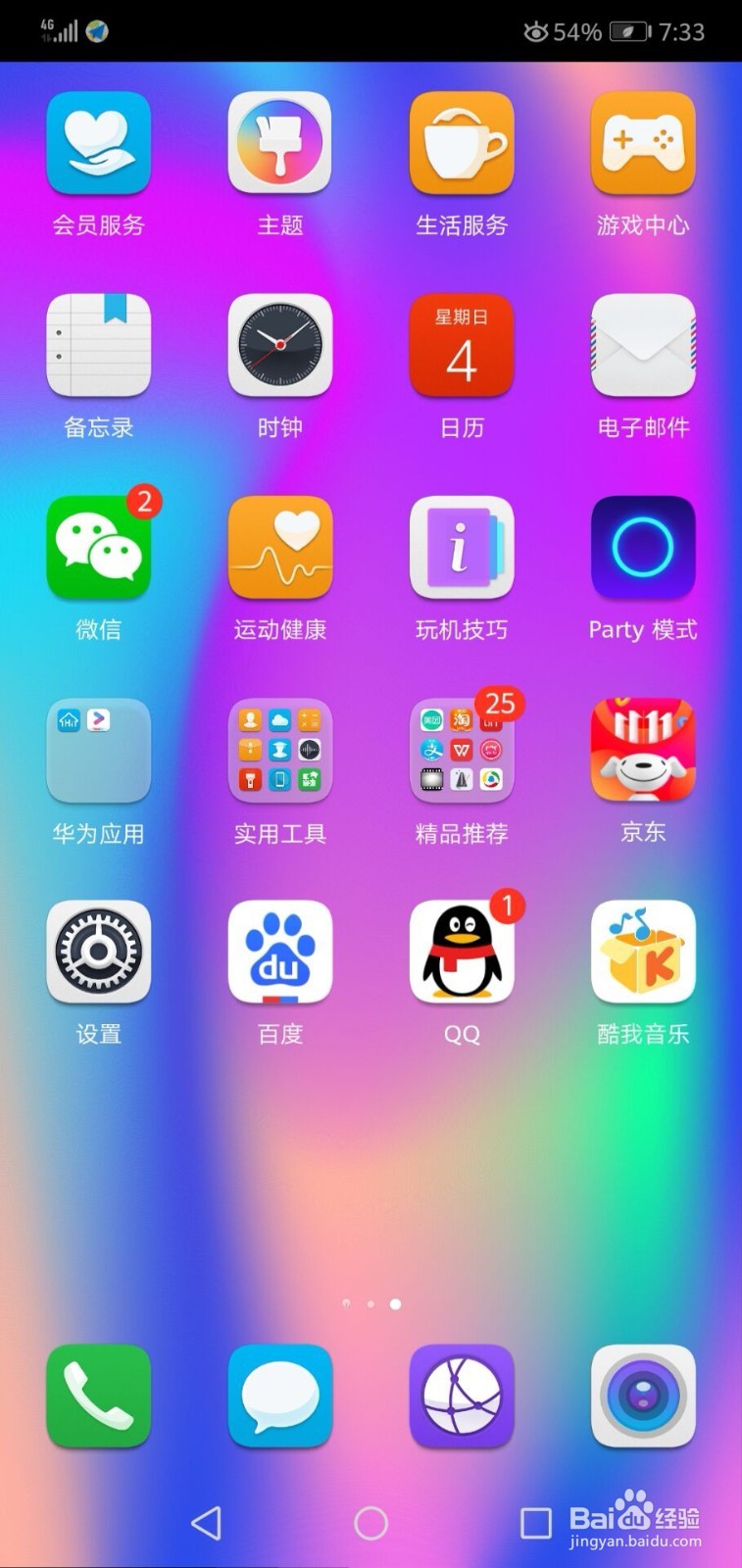Open the 运动健康 health app

280,549
